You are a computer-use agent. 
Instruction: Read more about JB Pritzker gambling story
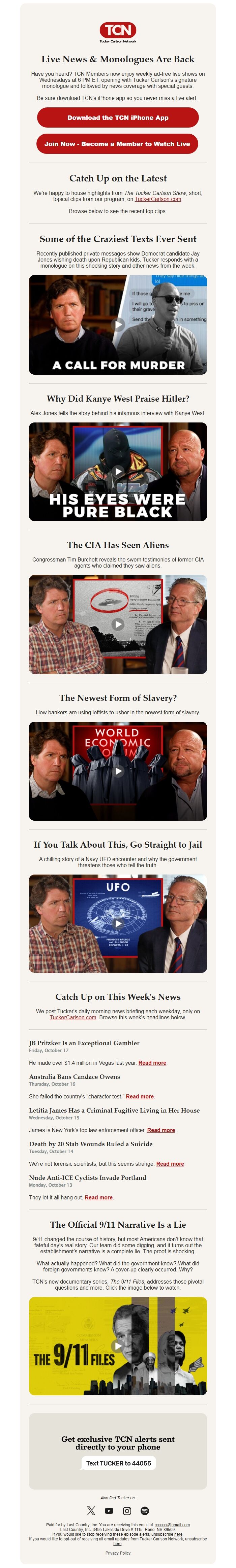pos(152,1063)
